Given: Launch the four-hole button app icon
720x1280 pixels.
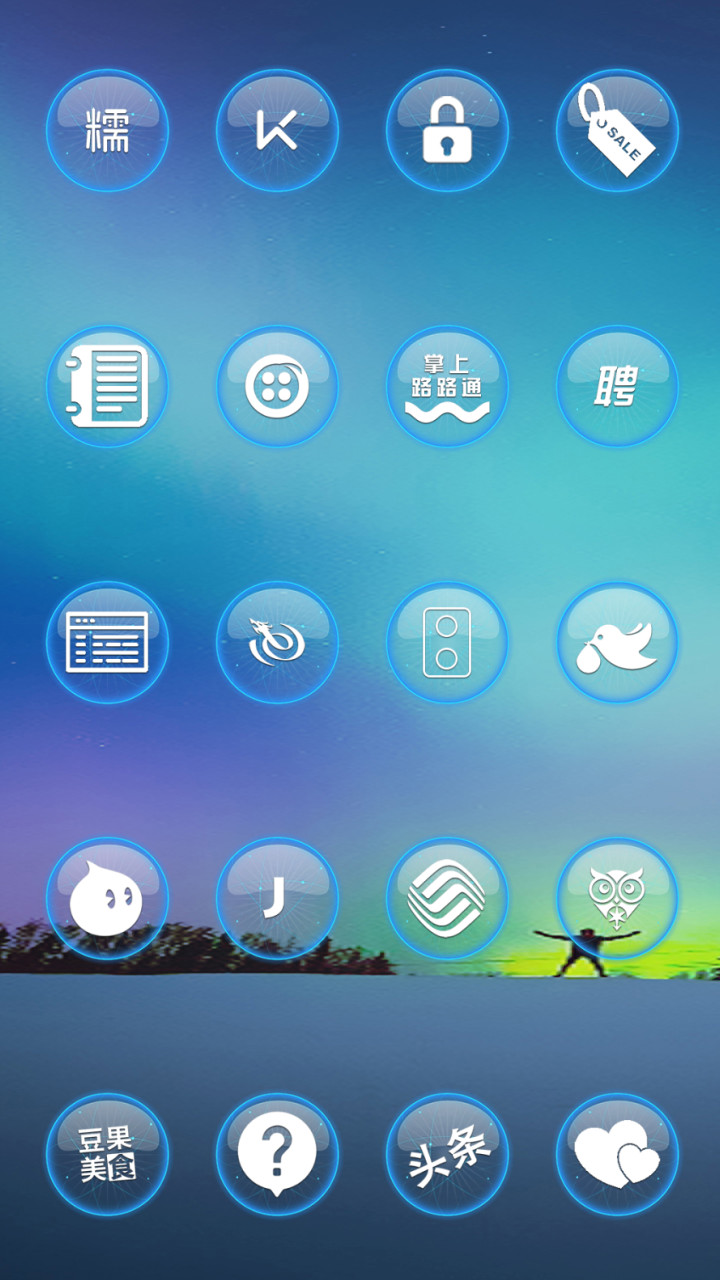Looking at the screenshot, I should (x=277, y=386).
